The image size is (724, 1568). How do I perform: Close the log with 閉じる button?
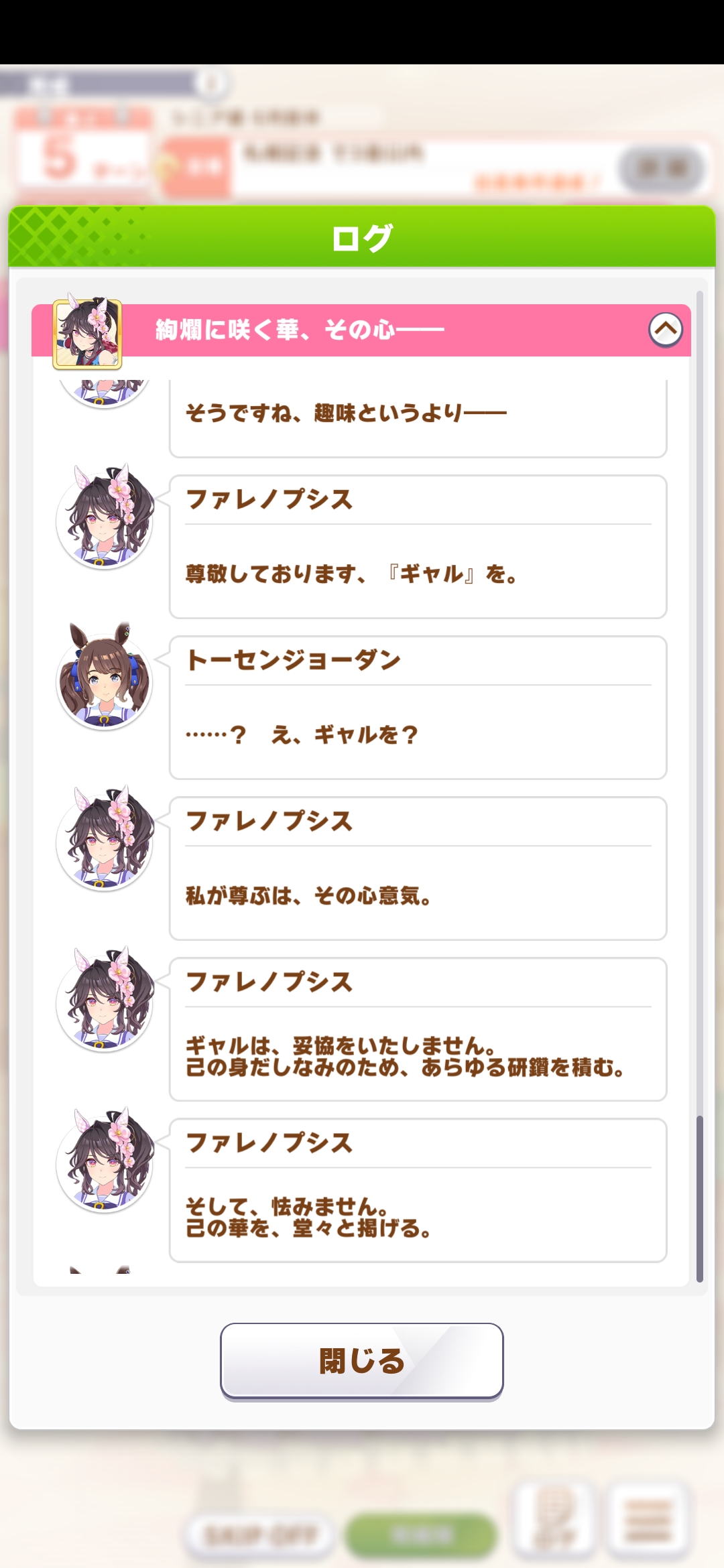362,1361
